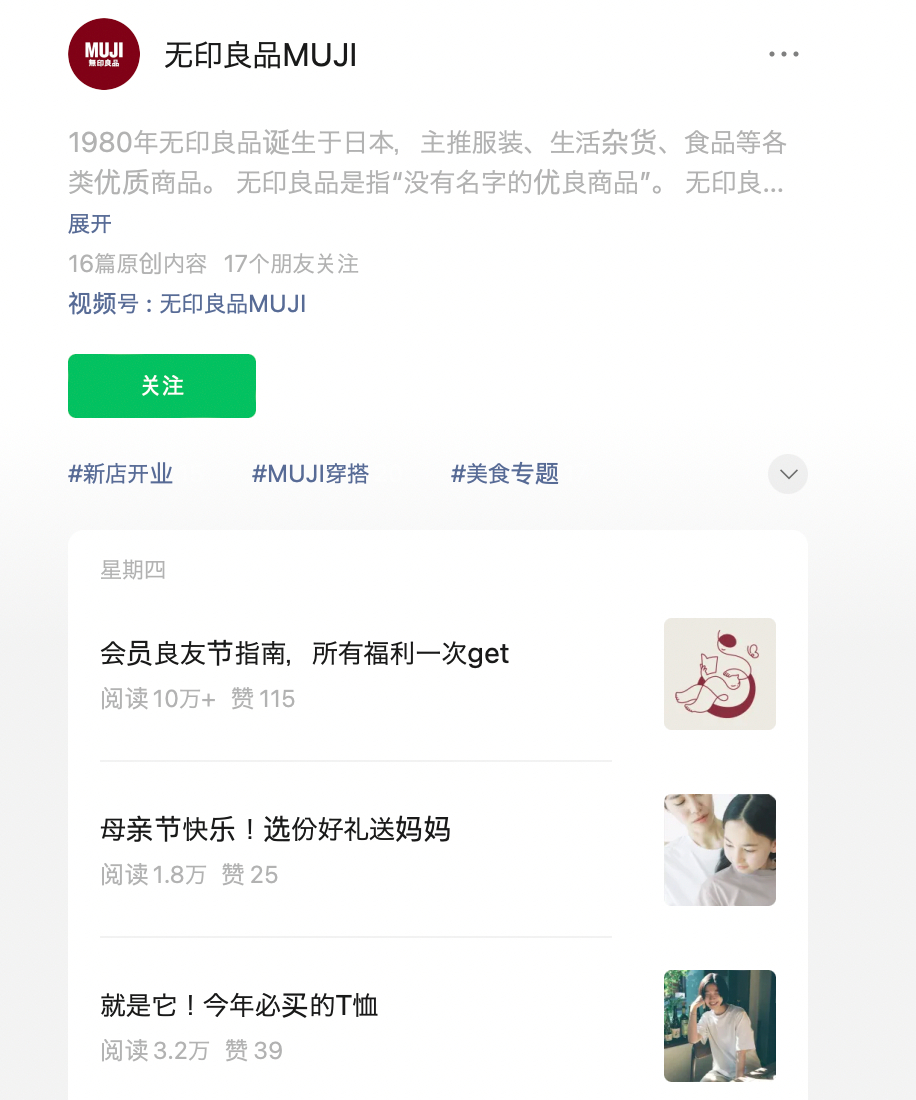Open article 就是它！今年必买的T恤
Viewport: 916px width, 1100px height.
[240, 1005]
